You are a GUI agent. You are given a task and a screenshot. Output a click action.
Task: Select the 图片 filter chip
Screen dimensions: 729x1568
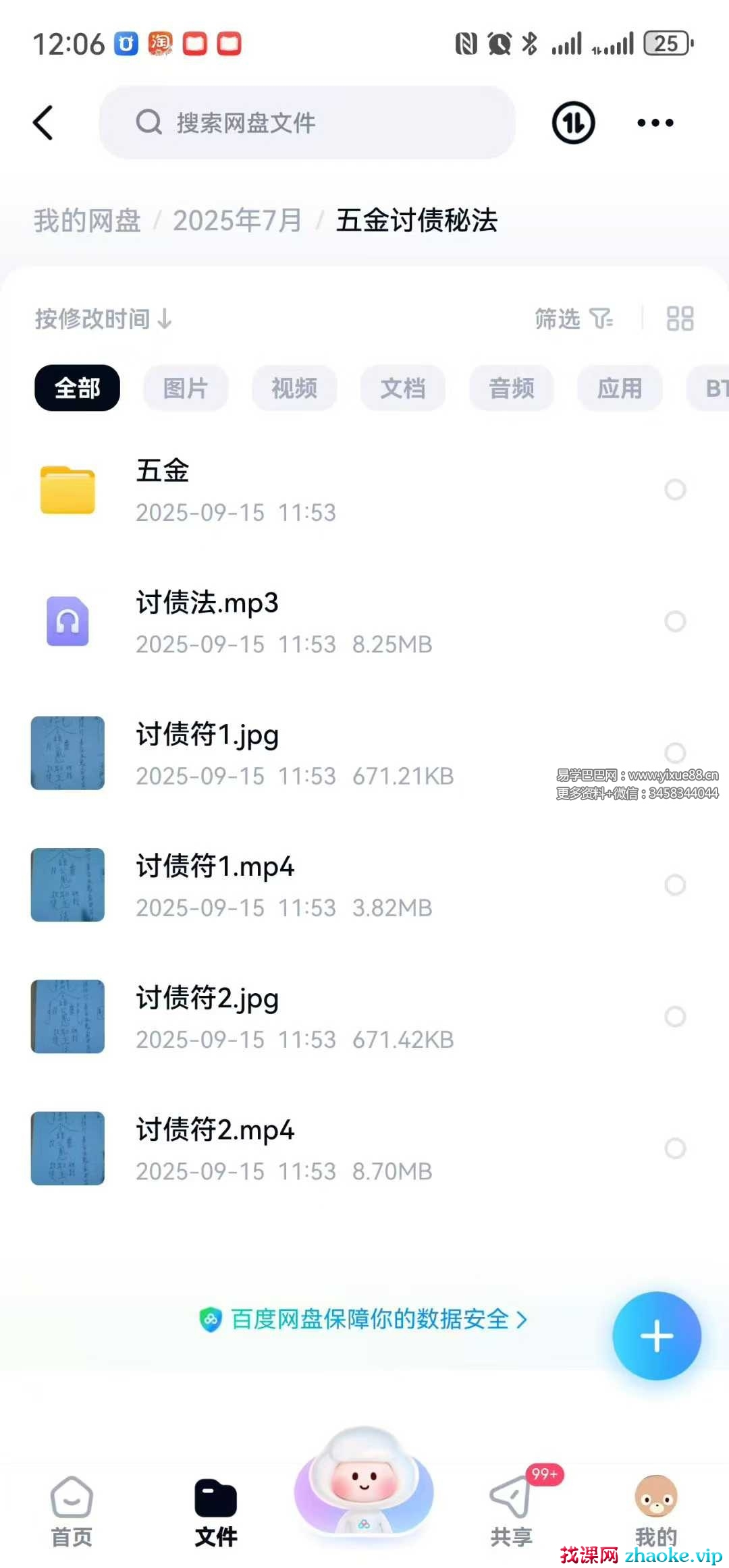(186, 388)
